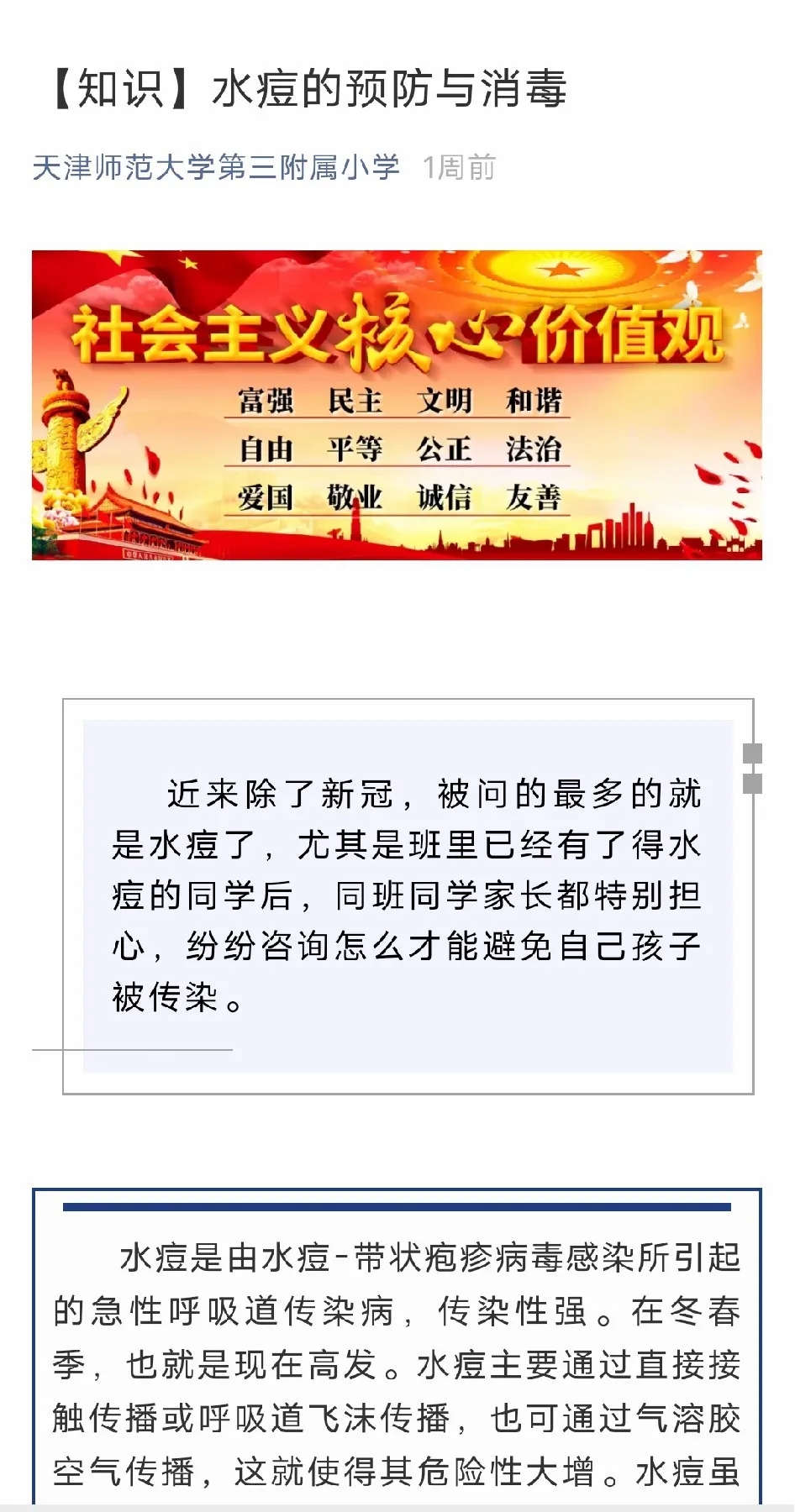The image size is (795, 1512).
Task: View the 社会主义核心价值观 banner image
Action: point(397,405)
